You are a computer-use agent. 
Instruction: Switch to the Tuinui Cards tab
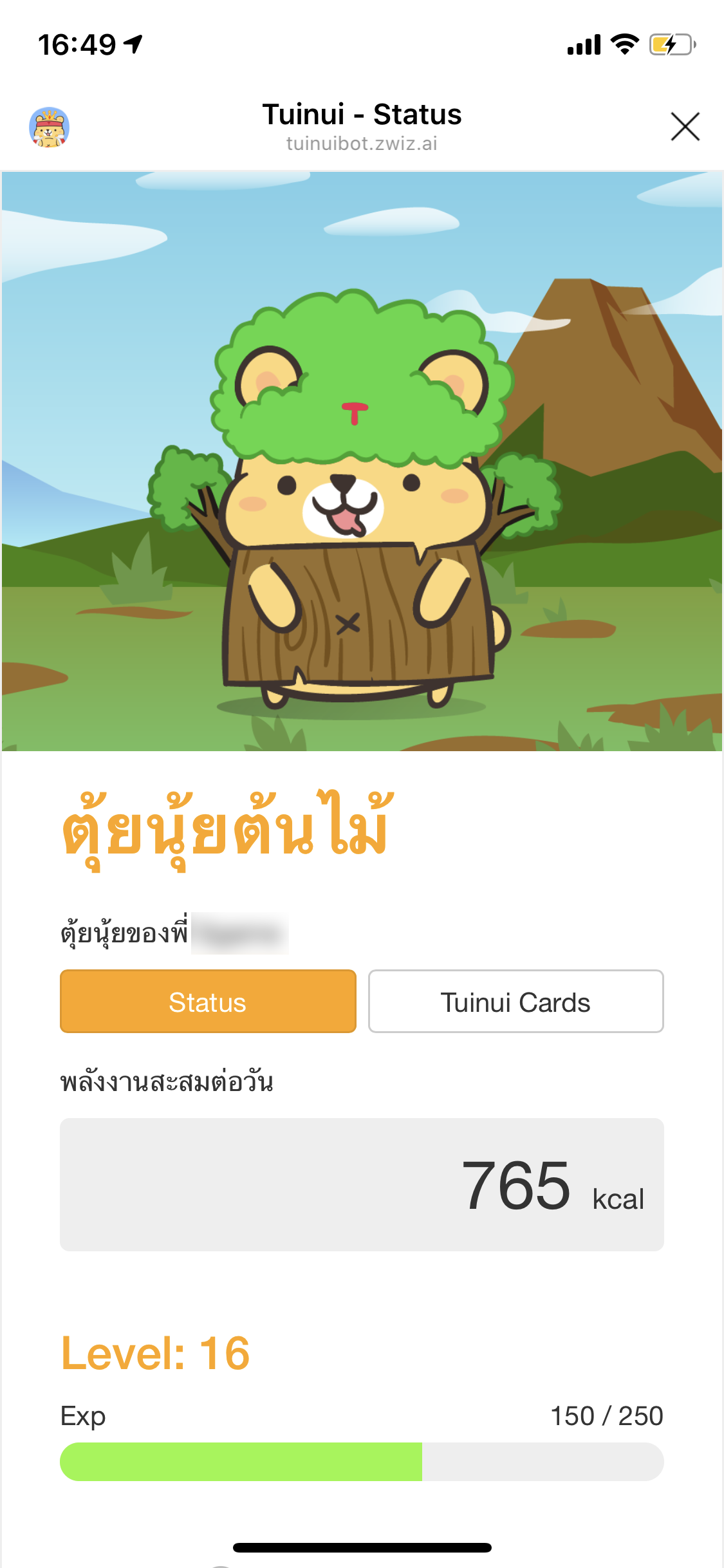[515, 1002]
